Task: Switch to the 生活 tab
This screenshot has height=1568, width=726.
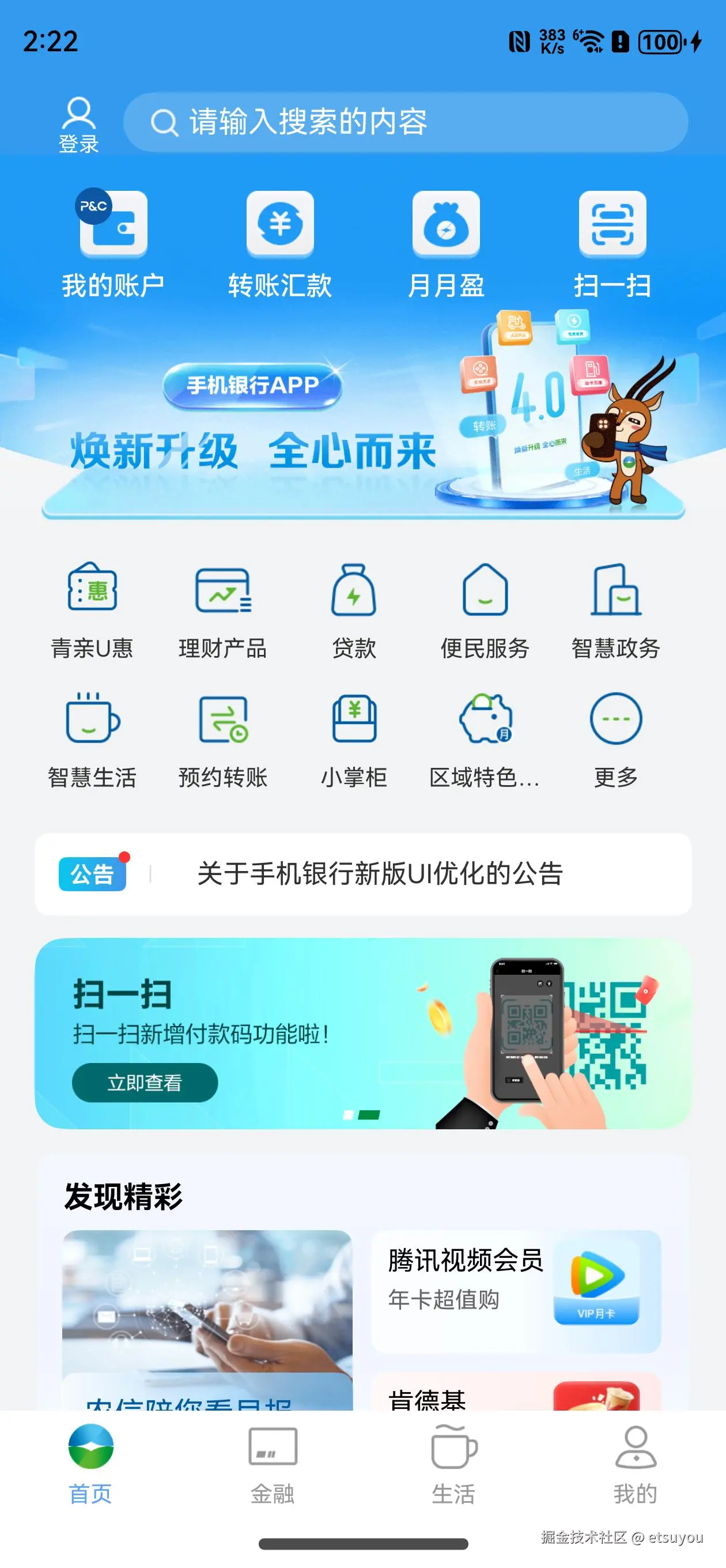Action: [x=453, y=1464]
